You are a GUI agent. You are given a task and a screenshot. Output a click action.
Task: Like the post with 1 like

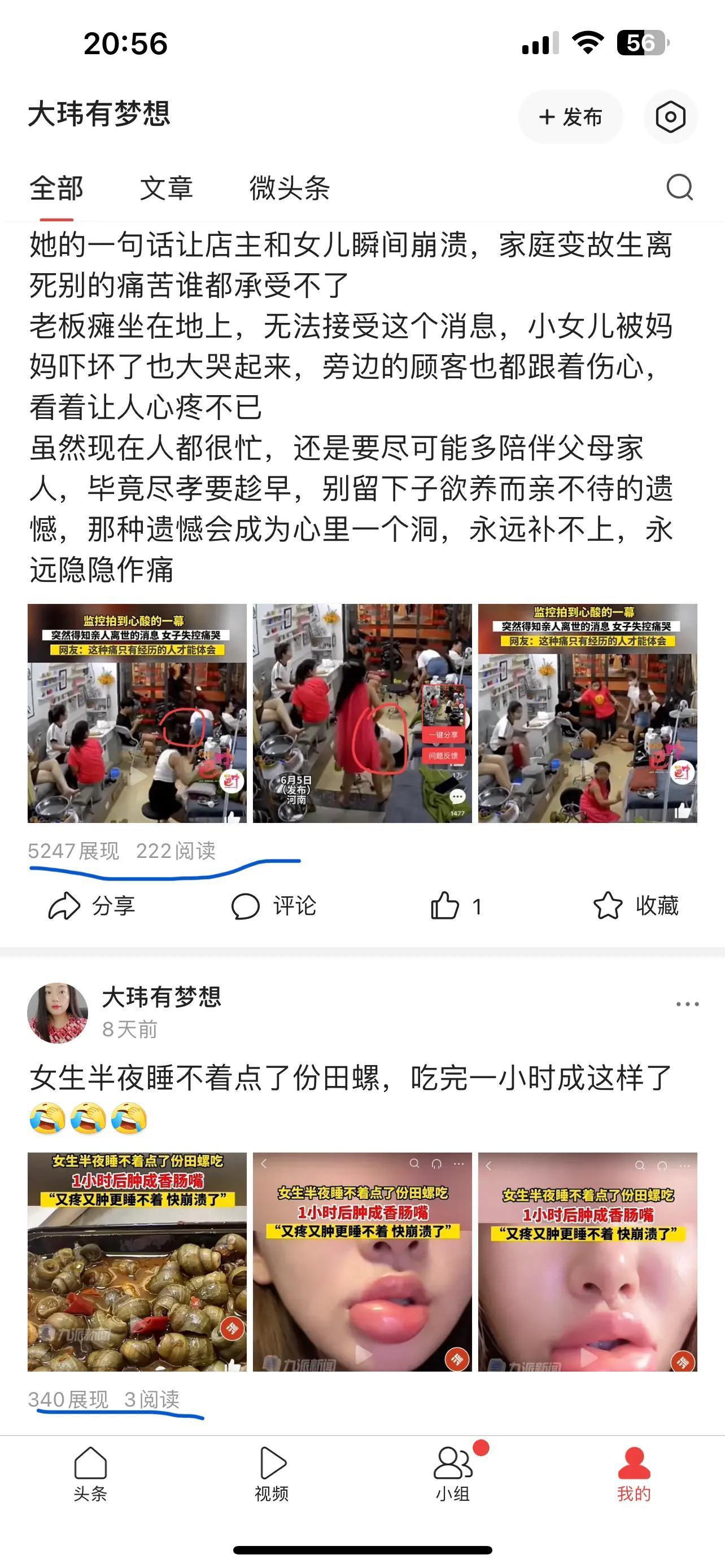click(455, 906)
